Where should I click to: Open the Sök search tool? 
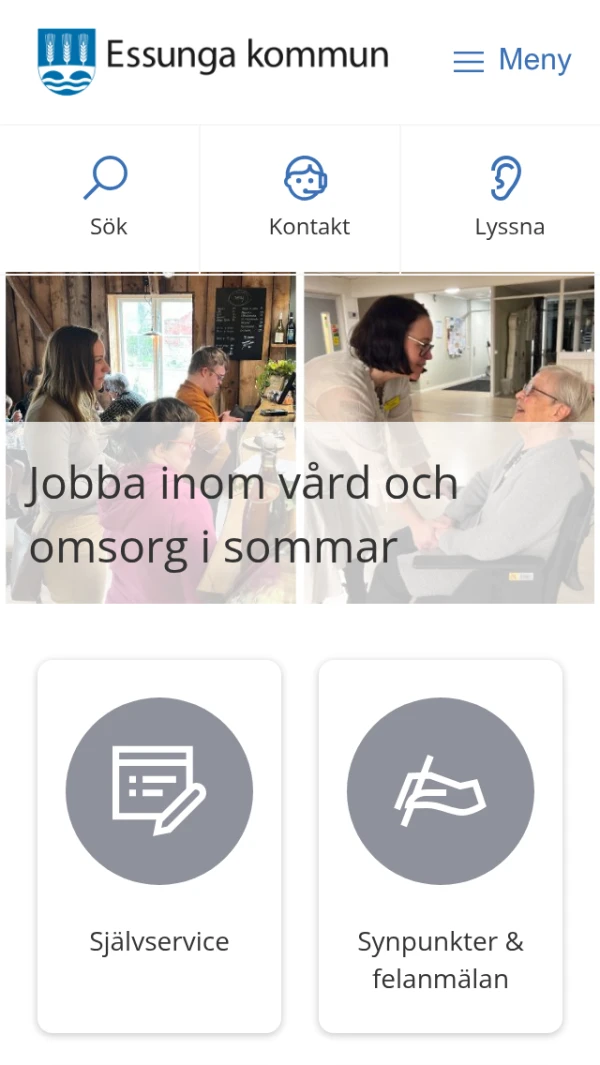coord(107,198)
